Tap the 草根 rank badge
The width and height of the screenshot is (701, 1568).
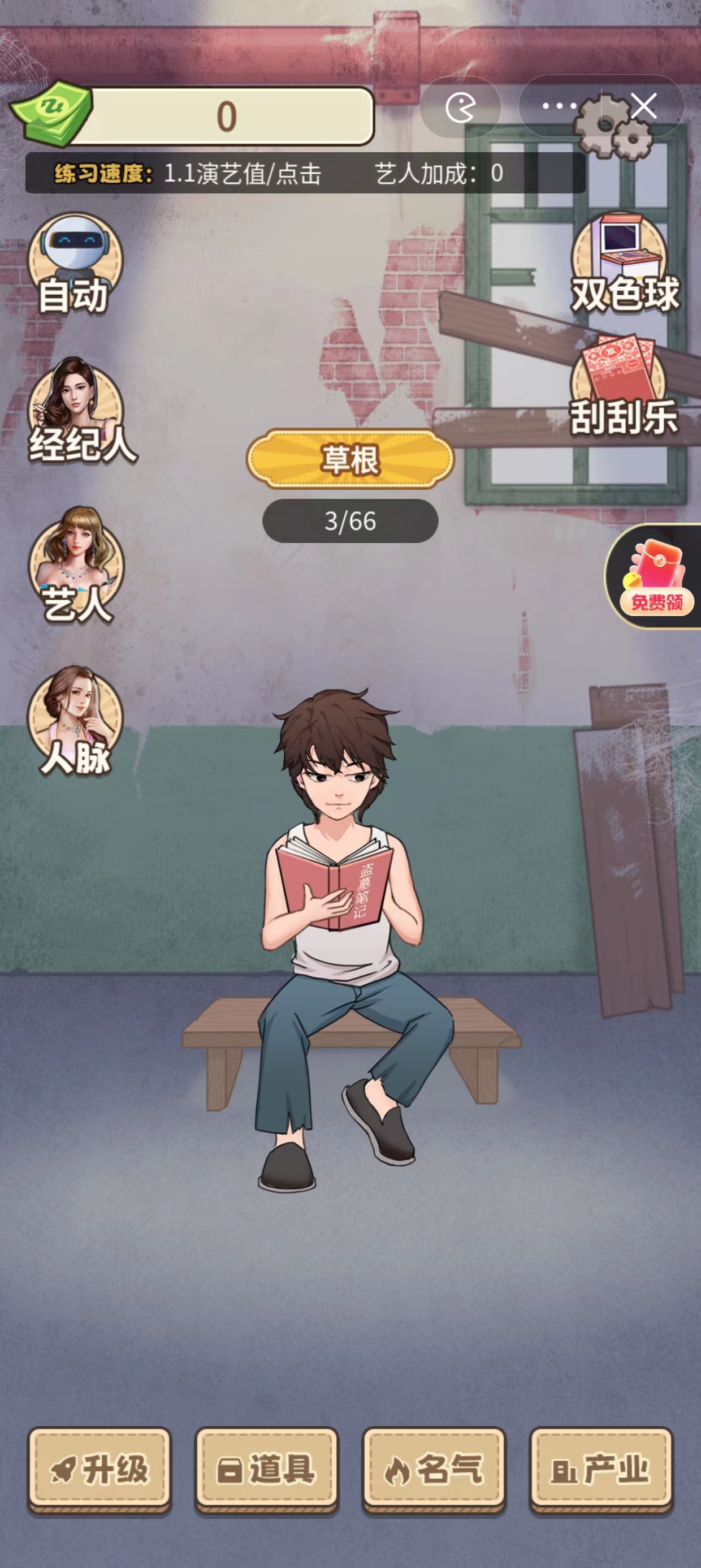coord(350,459)
